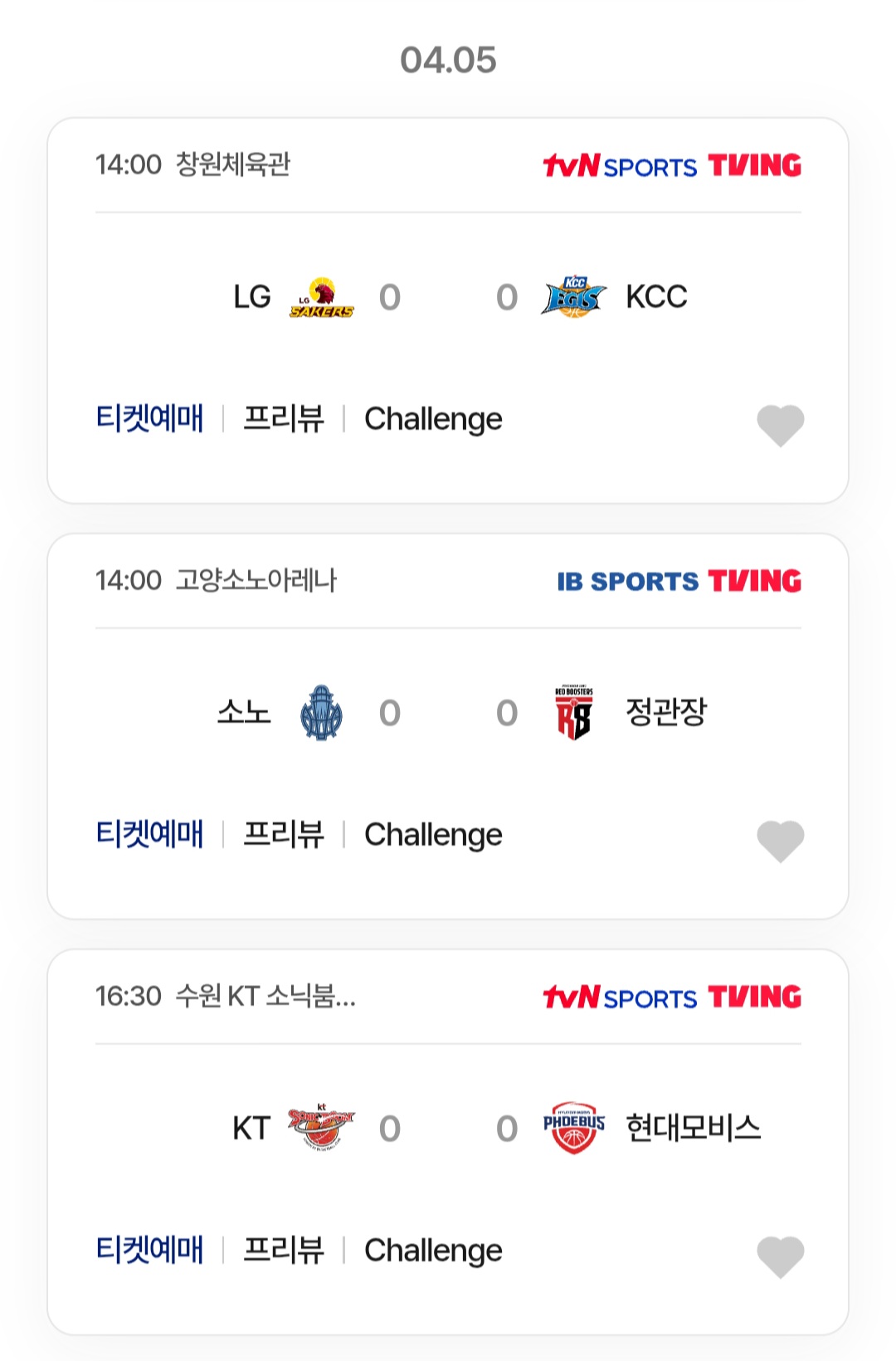Viewport: 896px width, 1361px height.
Task: Favorite the LG vs KCC game
Action: pyautogui.click(x=780, y=425)
